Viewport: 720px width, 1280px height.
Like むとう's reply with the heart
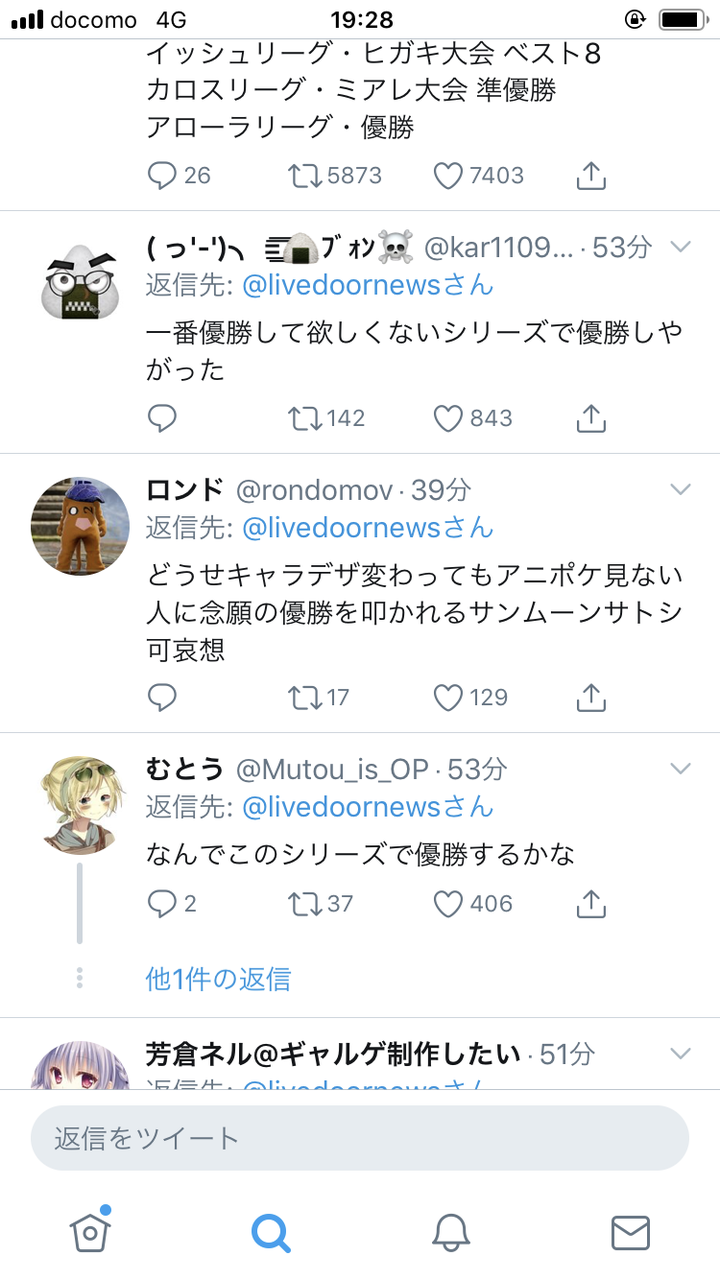tap(449, 903)
